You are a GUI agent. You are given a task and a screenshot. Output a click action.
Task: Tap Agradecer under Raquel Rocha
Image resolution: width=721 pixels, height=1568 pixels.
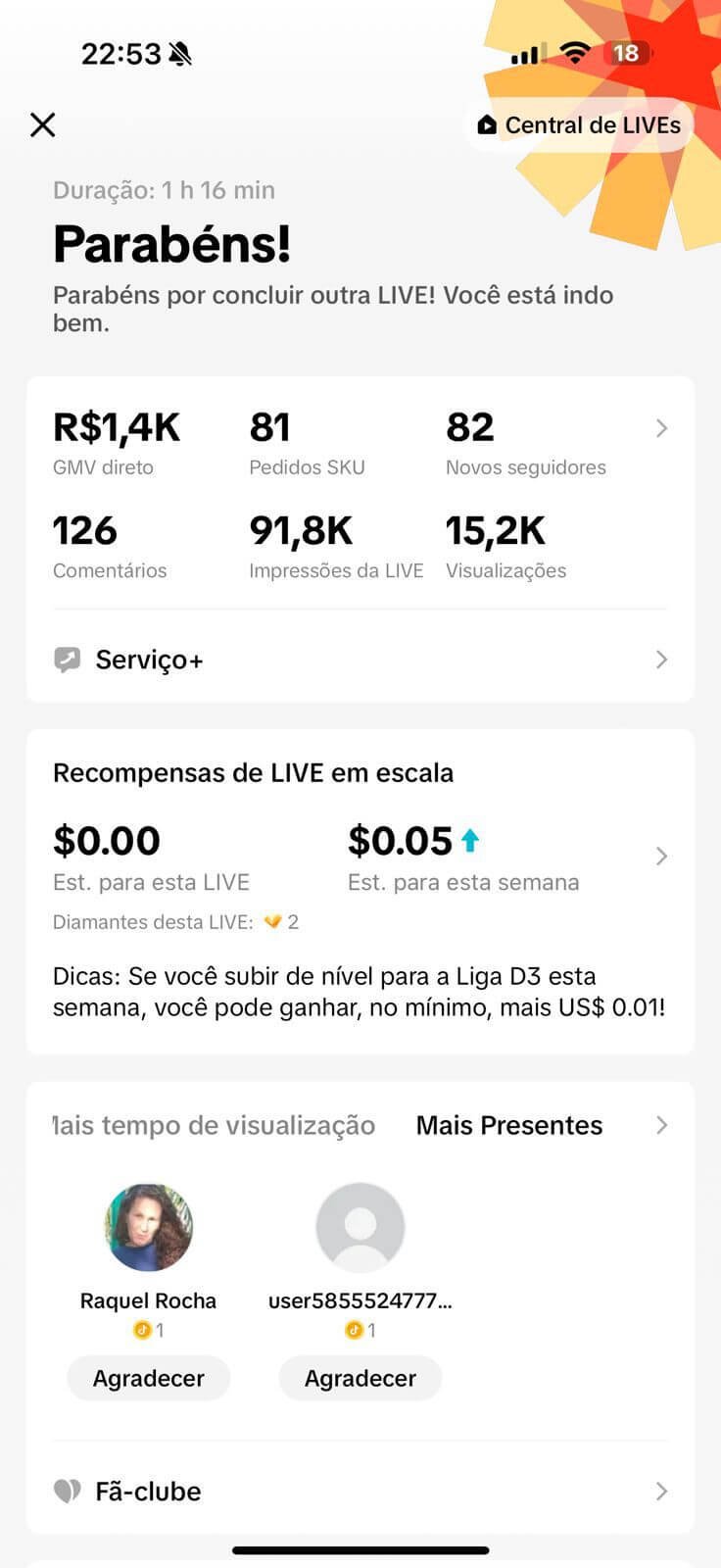(149, 1378)
